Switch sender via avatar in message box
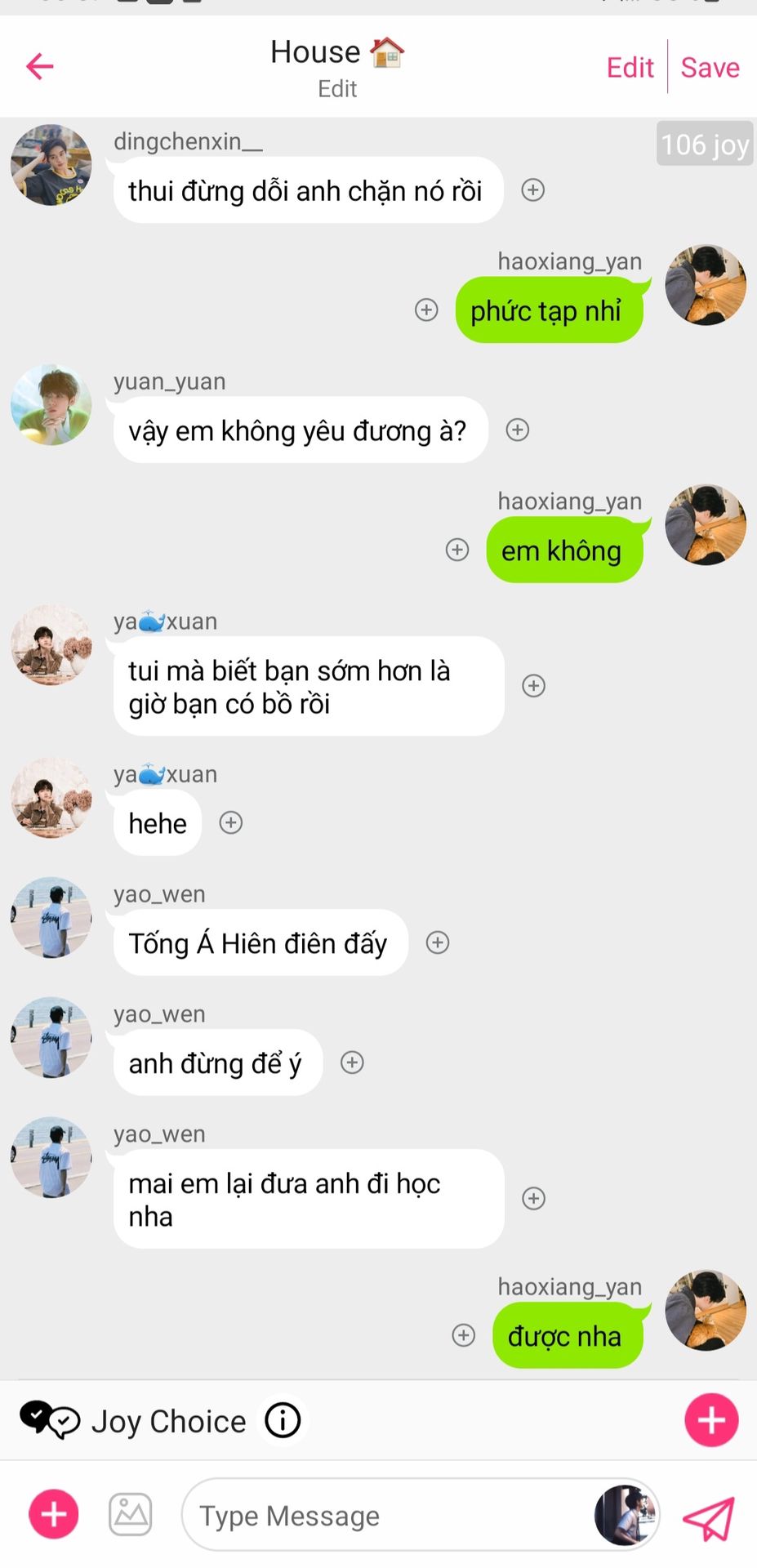Image resolution: width=757 pixels, height=1568 pixels. pyautogui.click(x=626, y=1515)
